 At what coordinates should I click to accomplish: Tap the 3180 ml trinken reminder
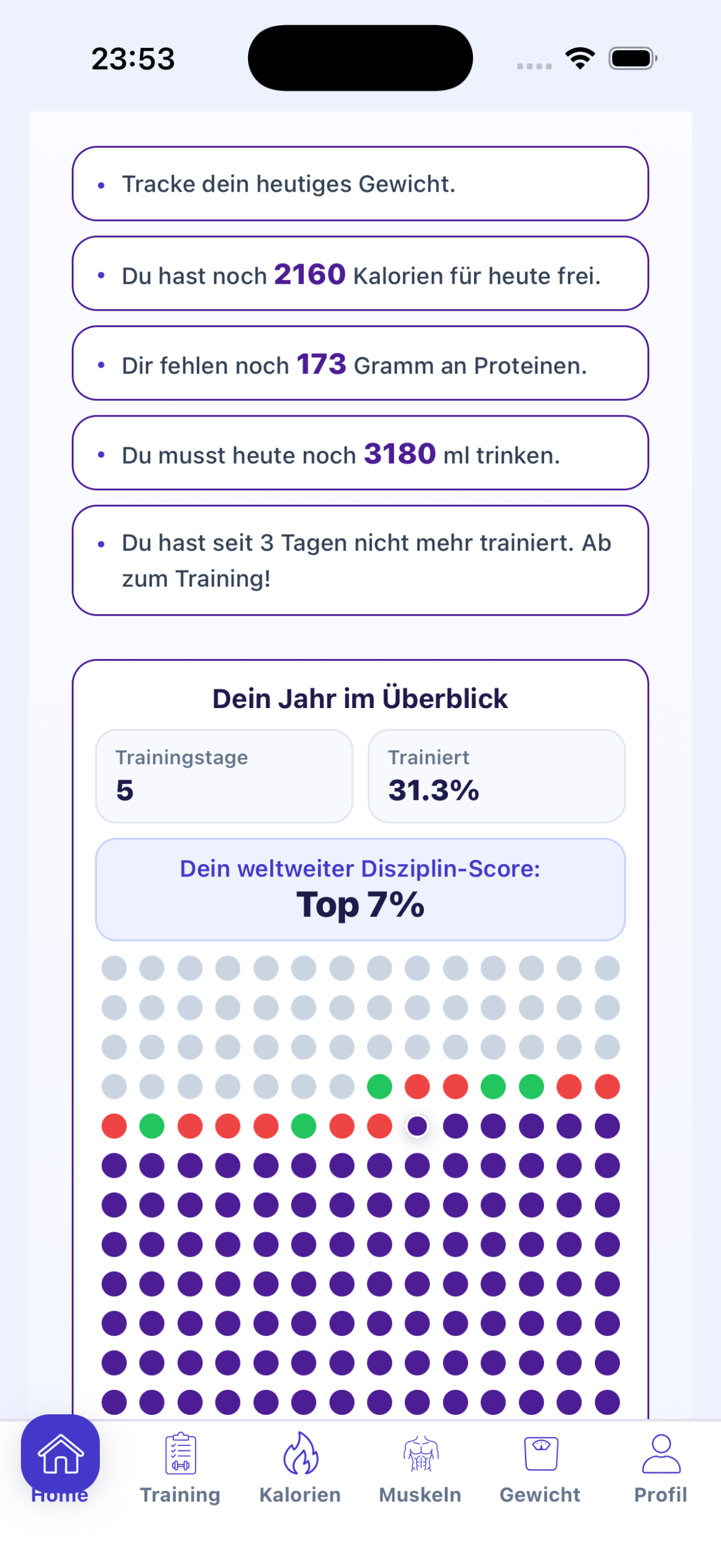click(360, 453)
